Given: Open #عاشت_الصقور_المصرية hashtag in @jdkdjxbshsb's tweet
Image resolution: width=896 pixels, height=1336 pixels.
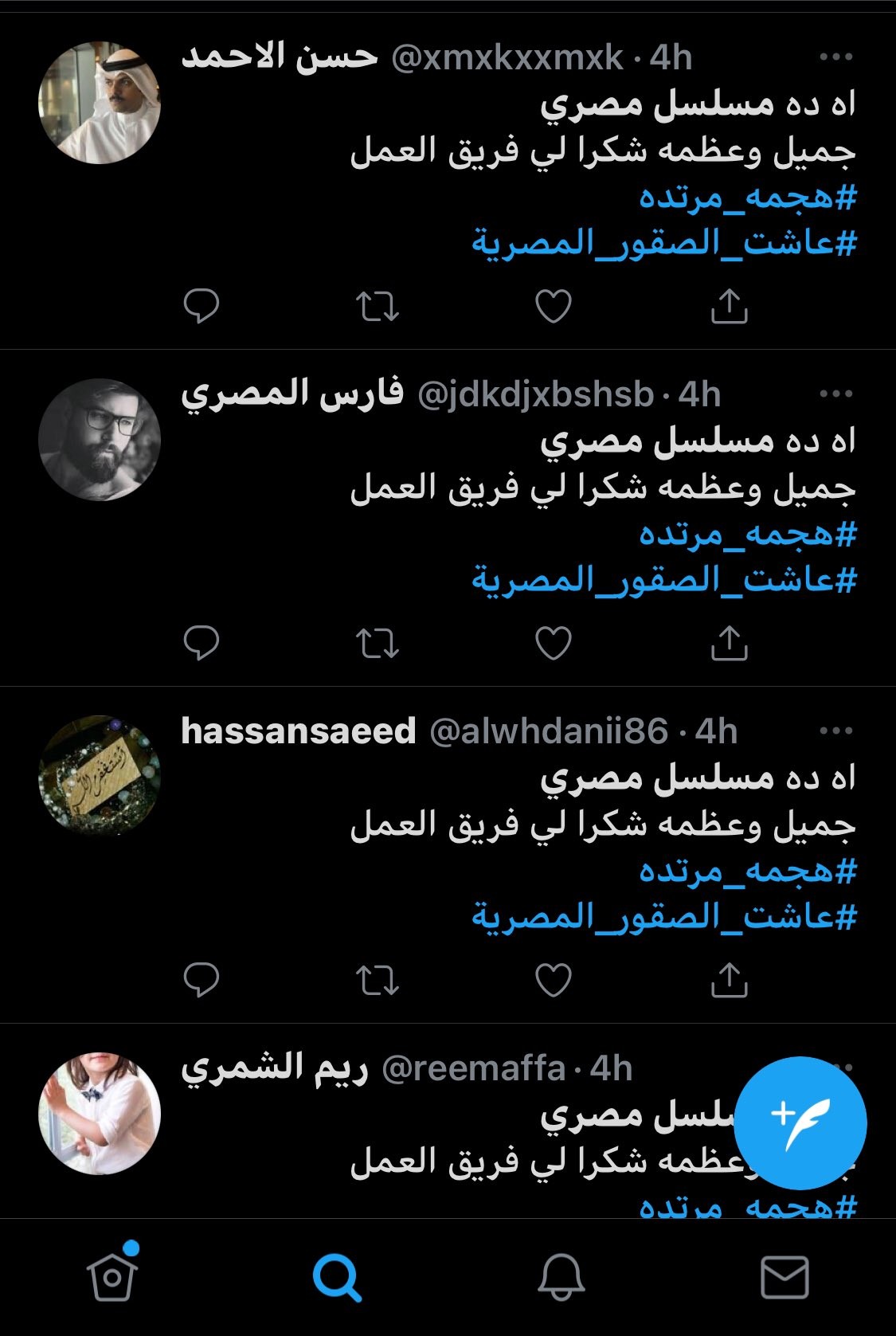Looking at the screenshot, I should click(664, 579).
